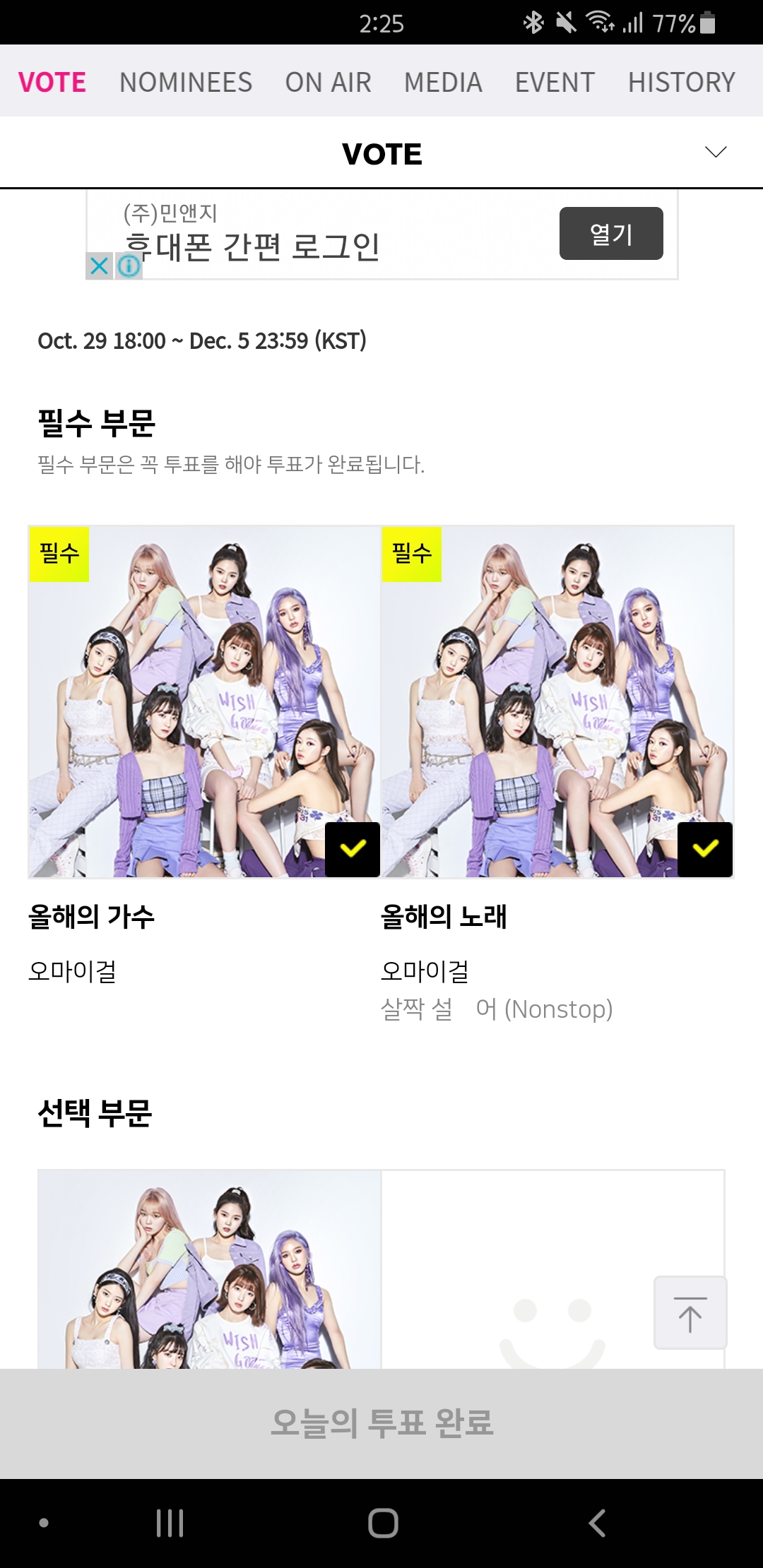Open the HISTORY tab
763x1568 pixels.
click(681, 82)
